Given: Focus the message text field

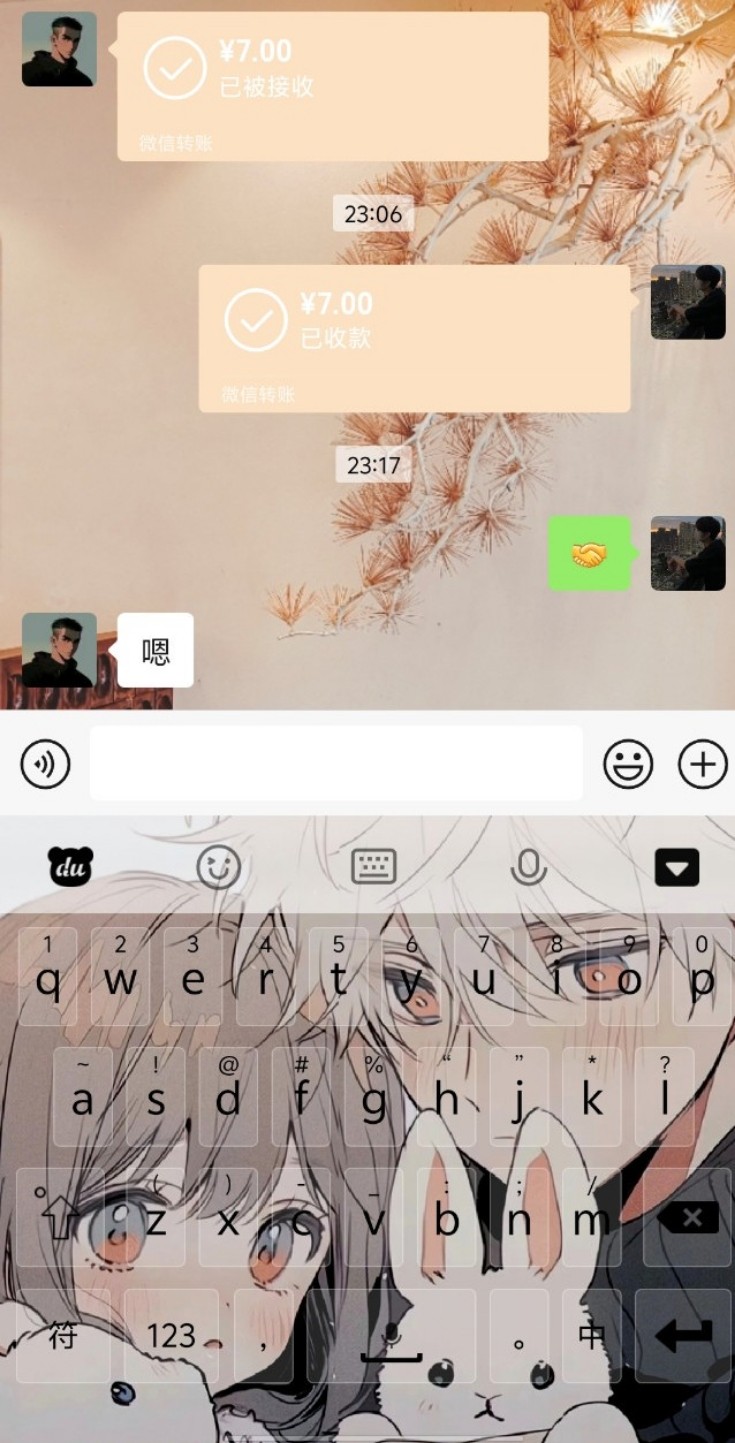Looking at the screenshot, I should click(336, 764).
